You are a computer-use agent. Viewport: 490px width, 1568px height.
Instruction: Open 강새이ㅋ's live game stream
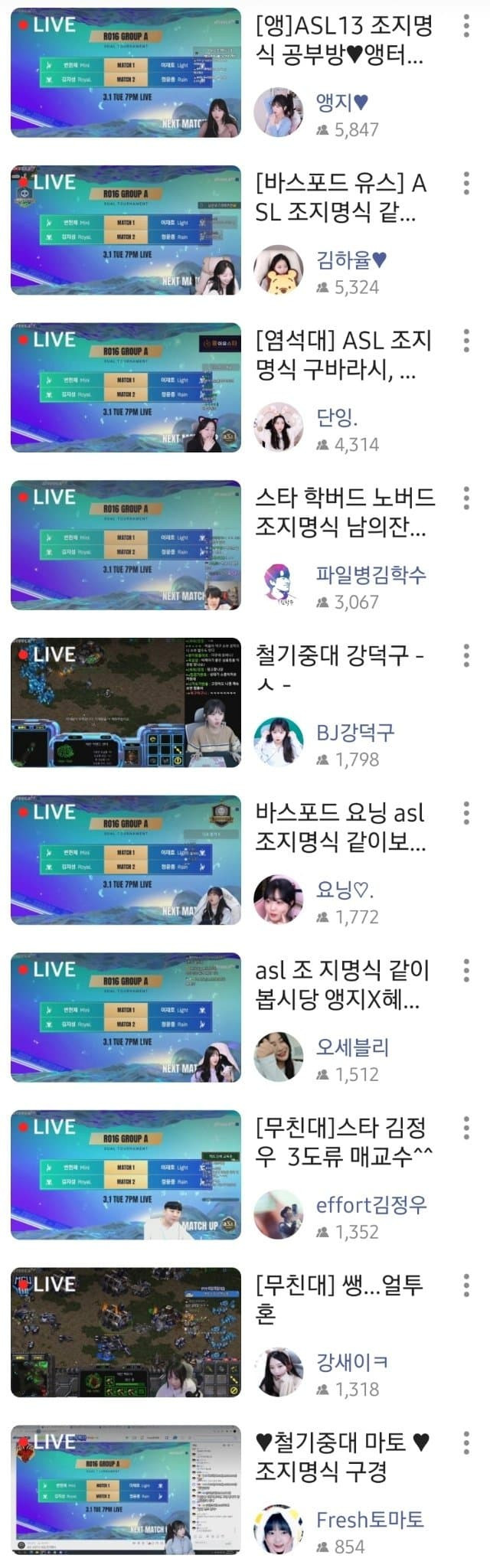126,1333
